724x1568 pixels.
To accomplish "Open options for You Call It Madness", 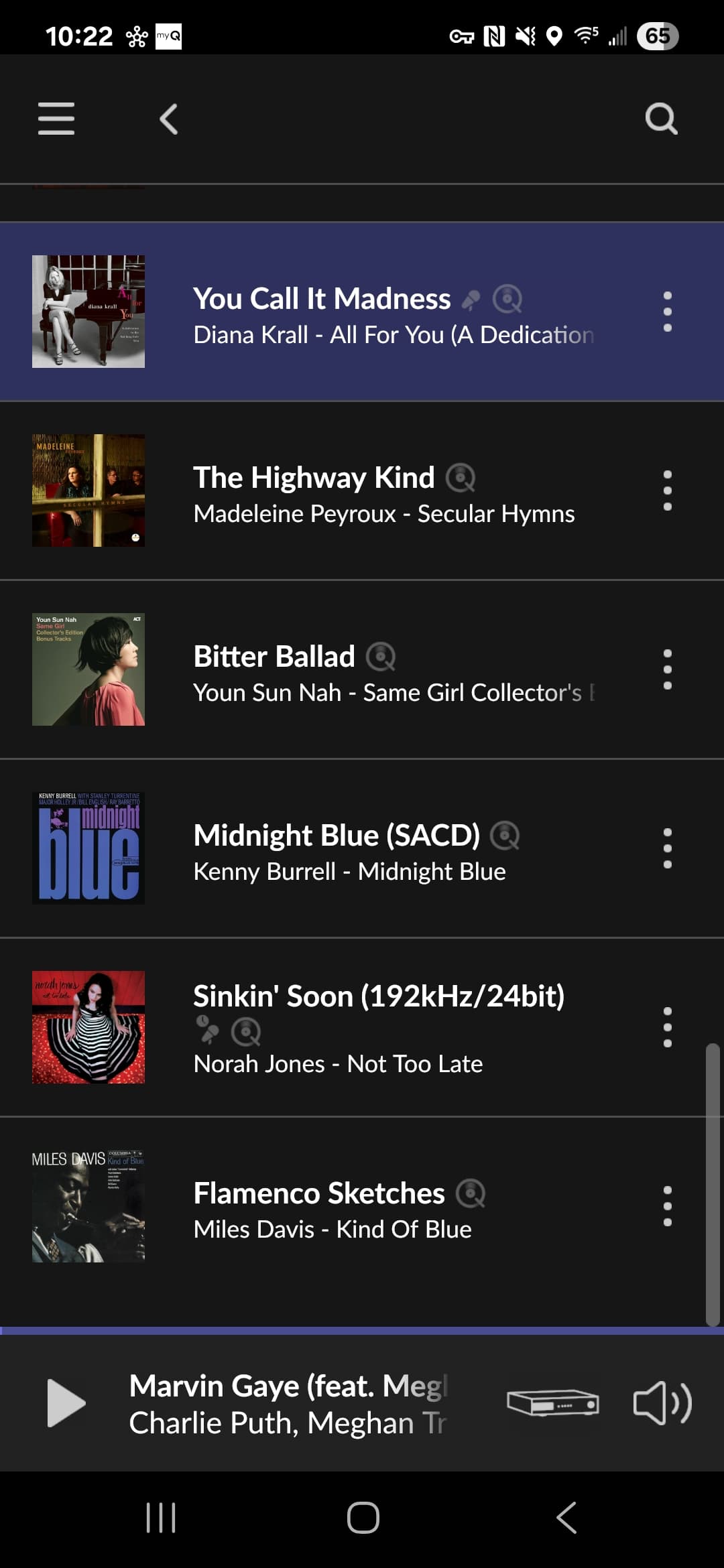I will [667, 312].
